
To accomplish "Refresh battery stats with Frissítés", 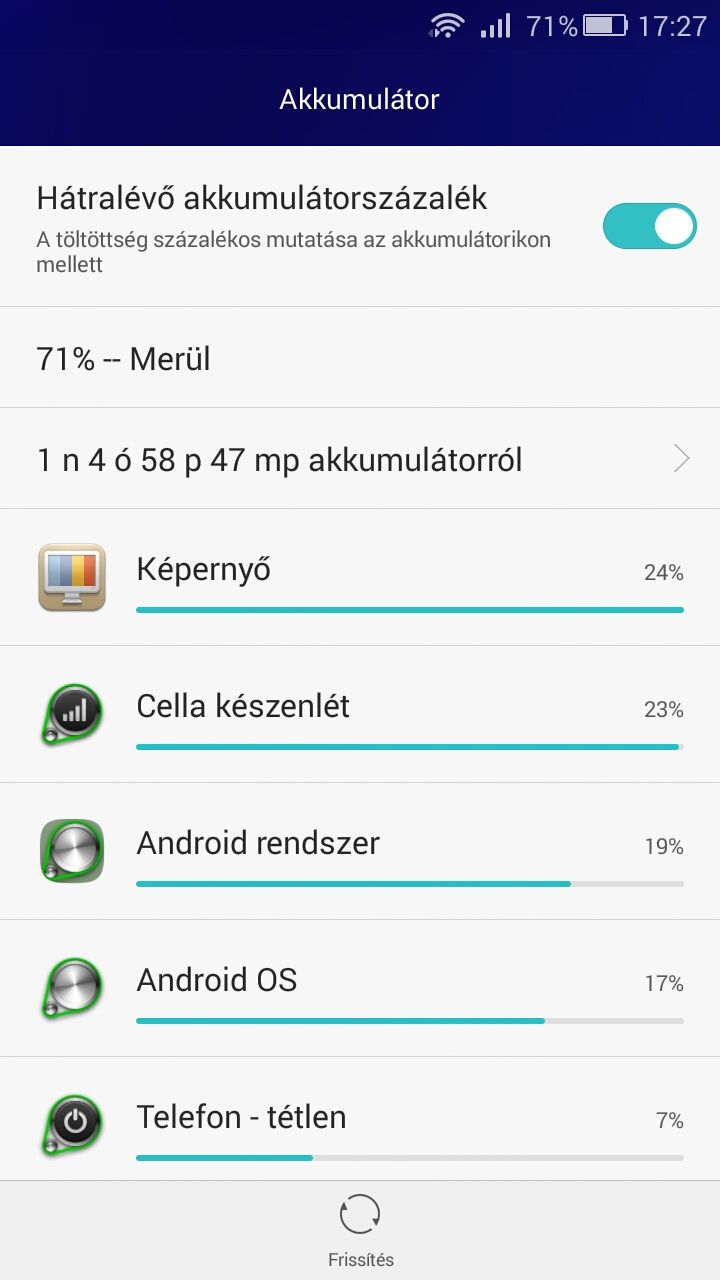I will (x=360, y=1228).
